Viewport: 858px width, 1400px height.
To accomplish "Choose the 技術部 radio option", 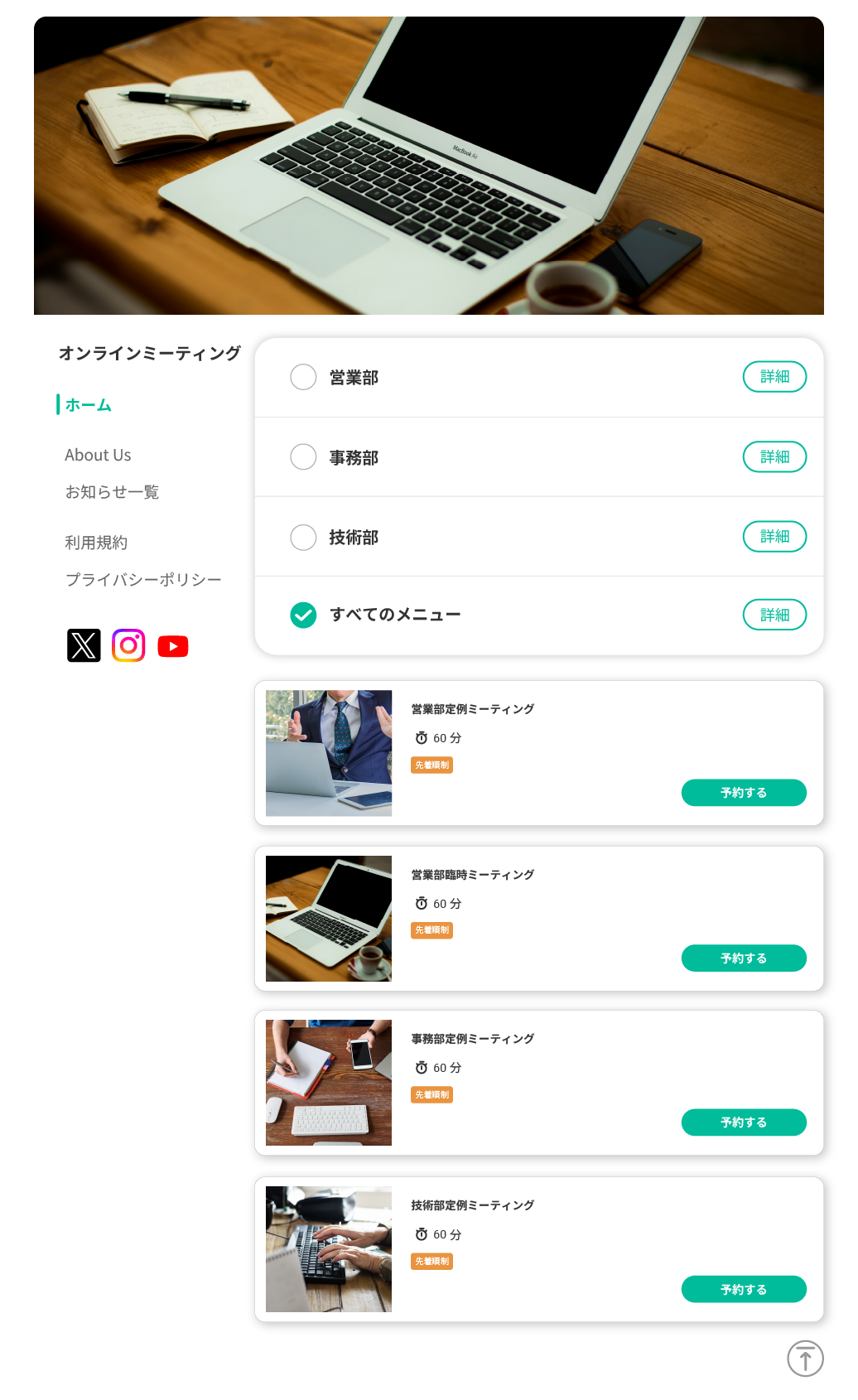I will click(x=303, y=537).
